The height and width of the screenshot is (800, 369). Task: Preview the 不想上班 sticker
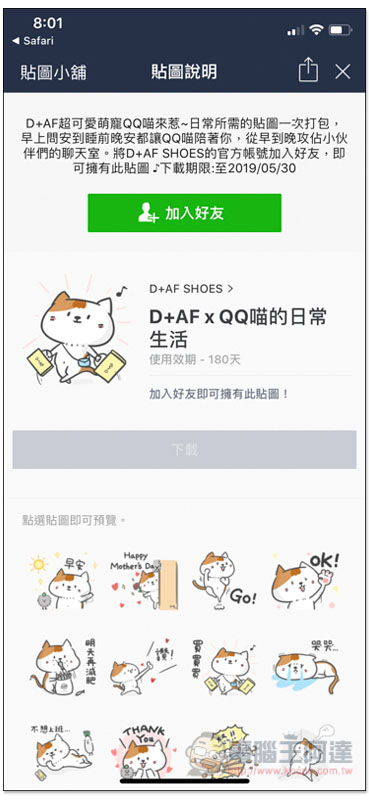point(61,750)
